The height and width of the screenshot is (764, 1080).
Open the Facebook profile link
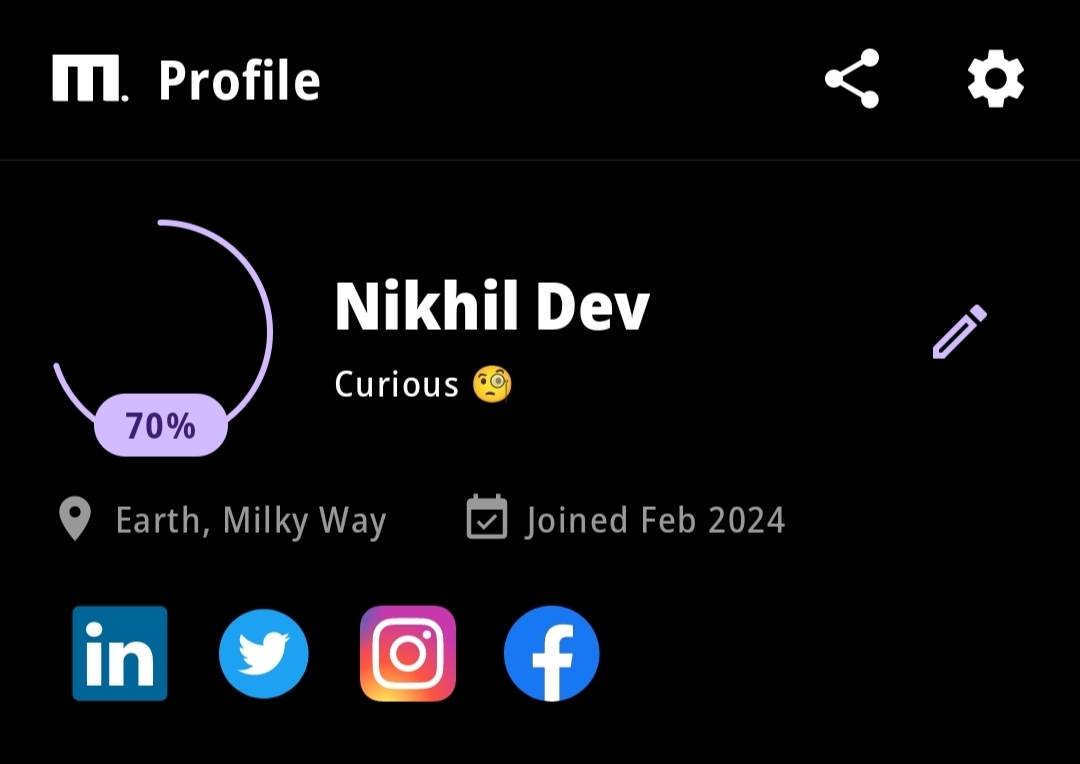click(551, 653)
